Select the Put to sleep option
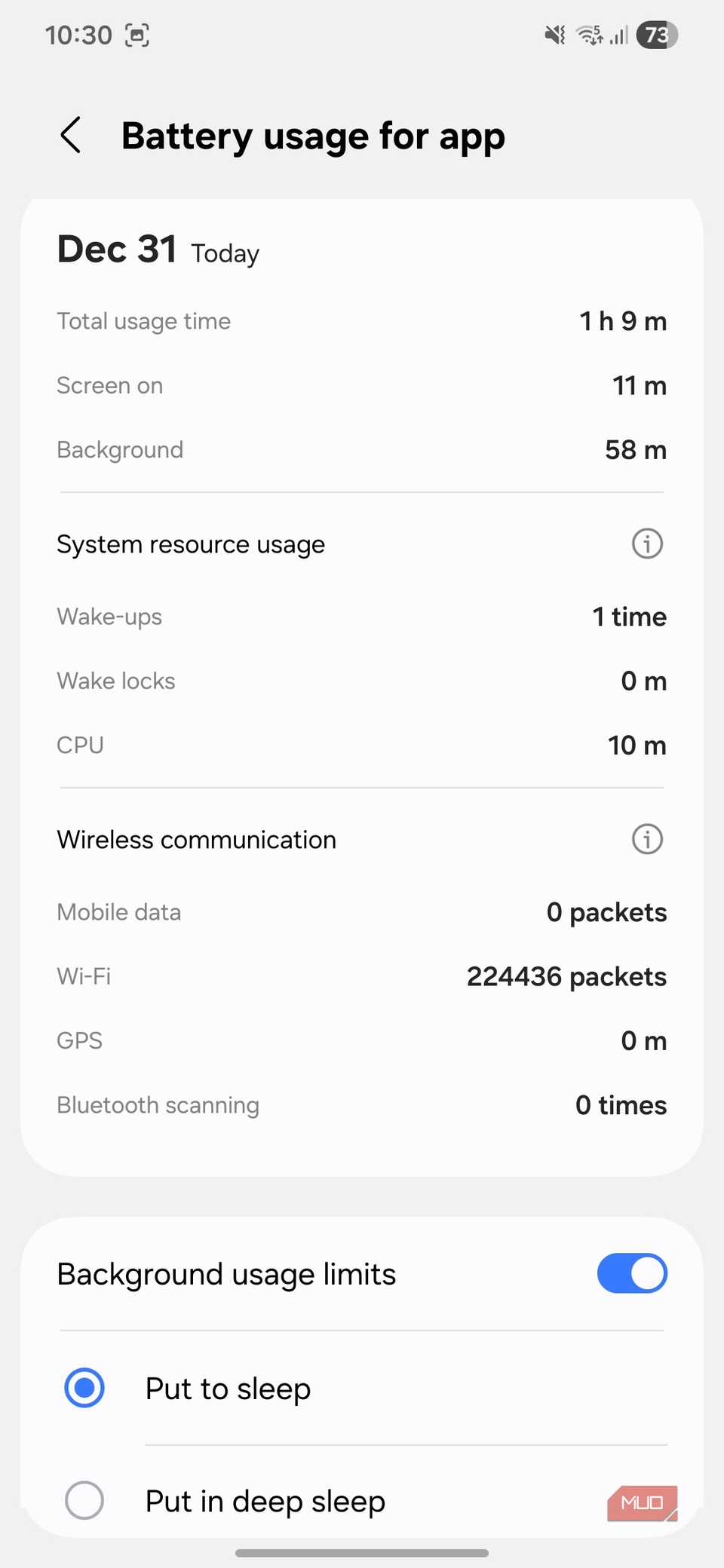Viewport: 724px width, 1568px height. [84, 1388]
